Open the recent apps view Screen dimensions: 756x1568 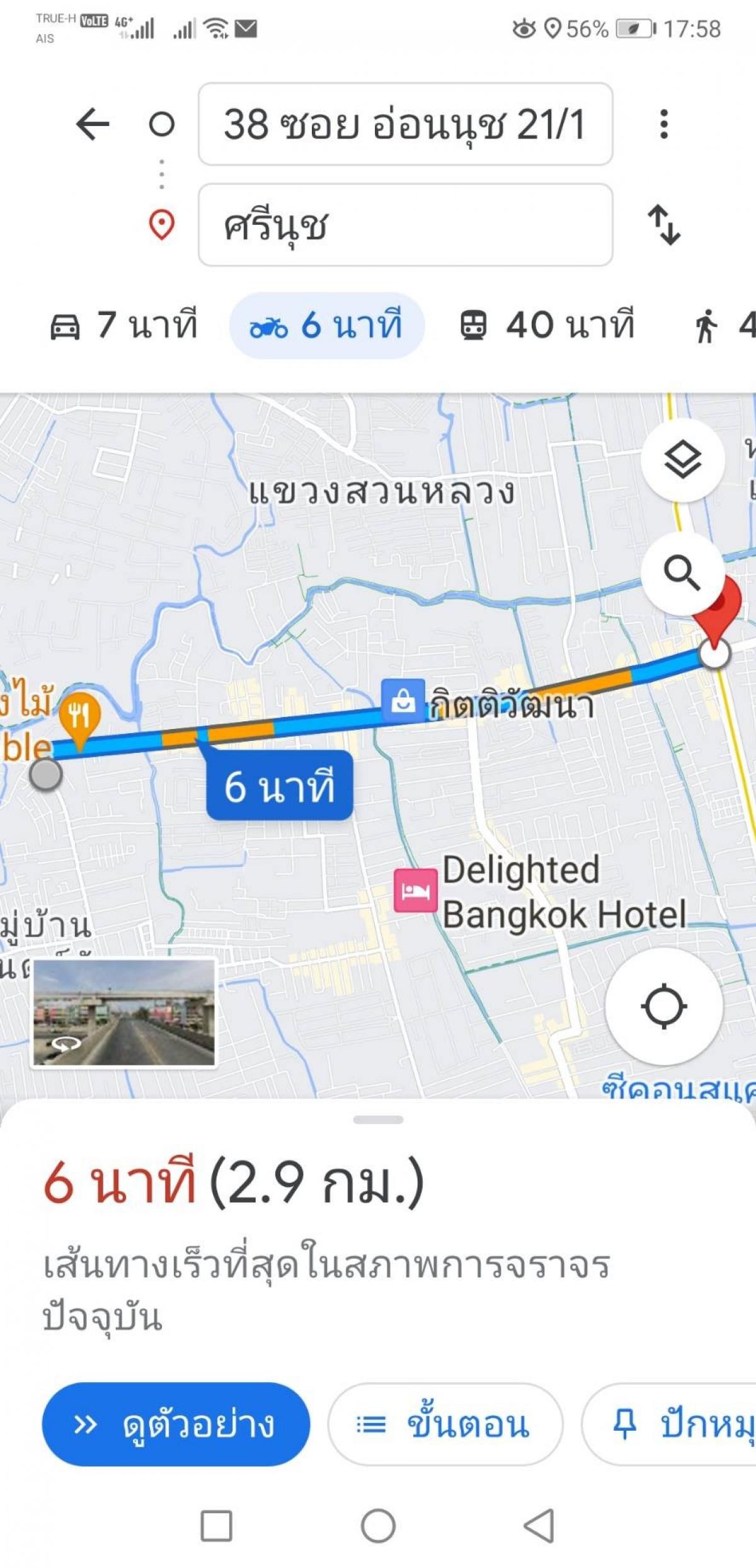[x=216, y=1526]
